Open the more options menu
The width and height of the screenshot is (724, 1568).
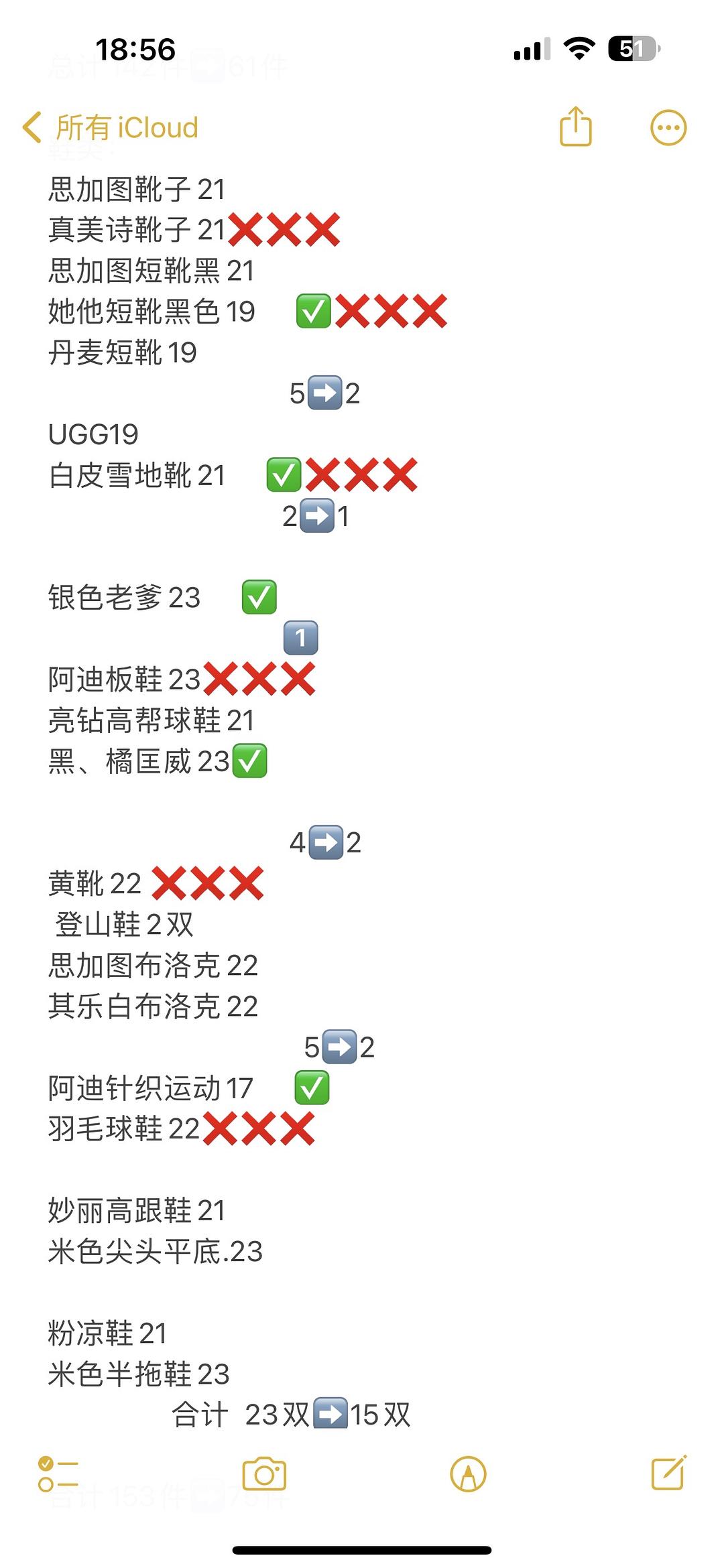click(x=668, y=127)
